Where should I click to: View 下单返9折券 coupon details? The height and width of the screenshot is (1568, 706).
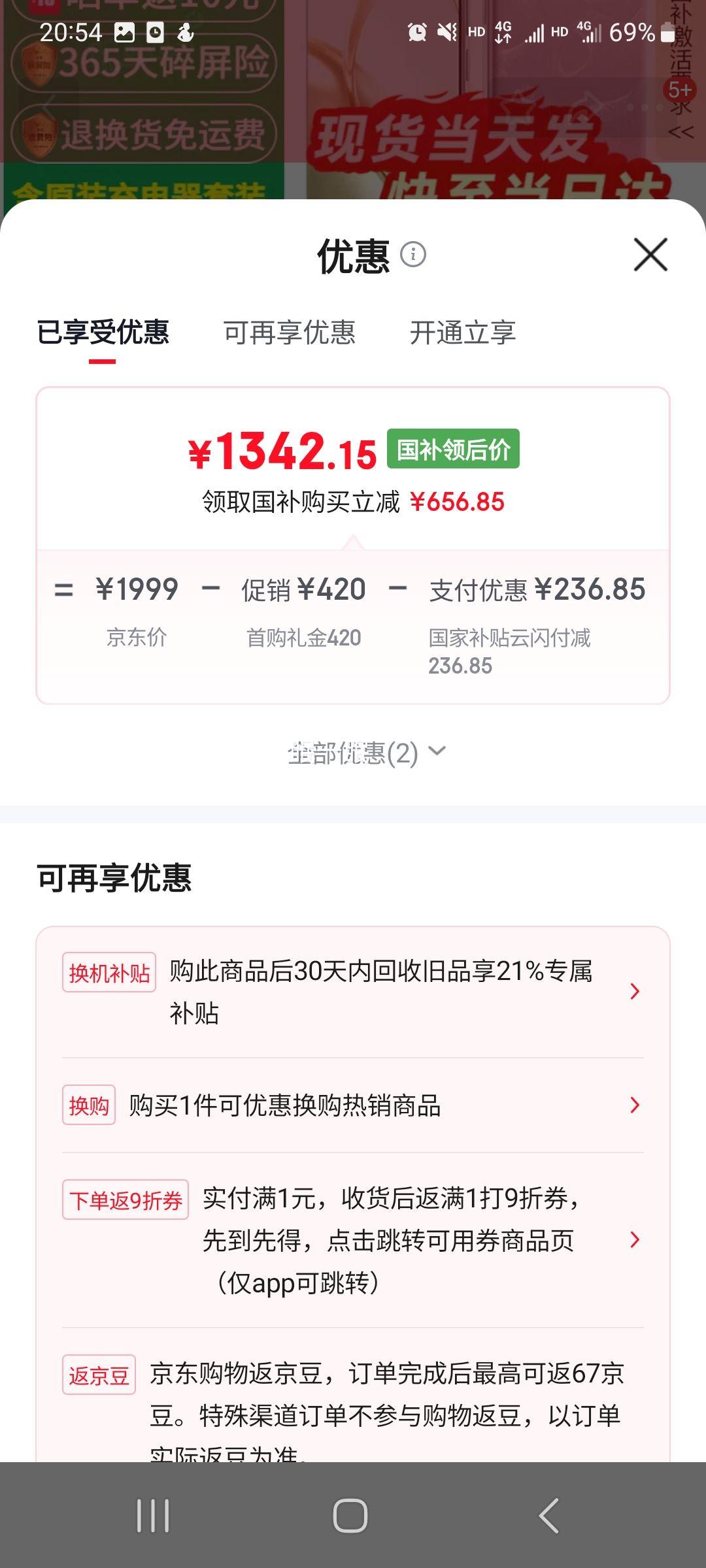point(353,1240)
